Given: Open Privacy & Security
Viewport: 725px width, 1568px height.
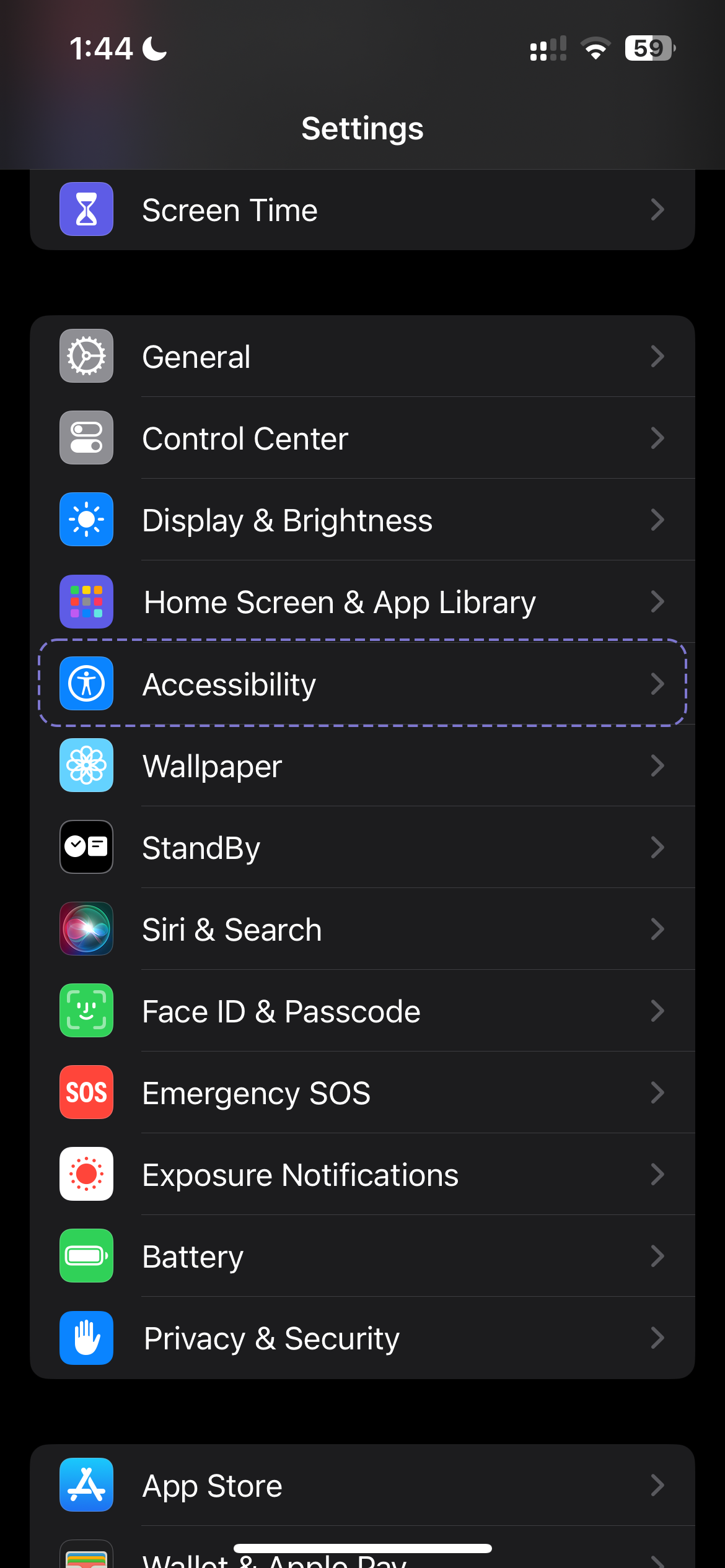Looking at the screenshot, I should (x=362, y=1338).
